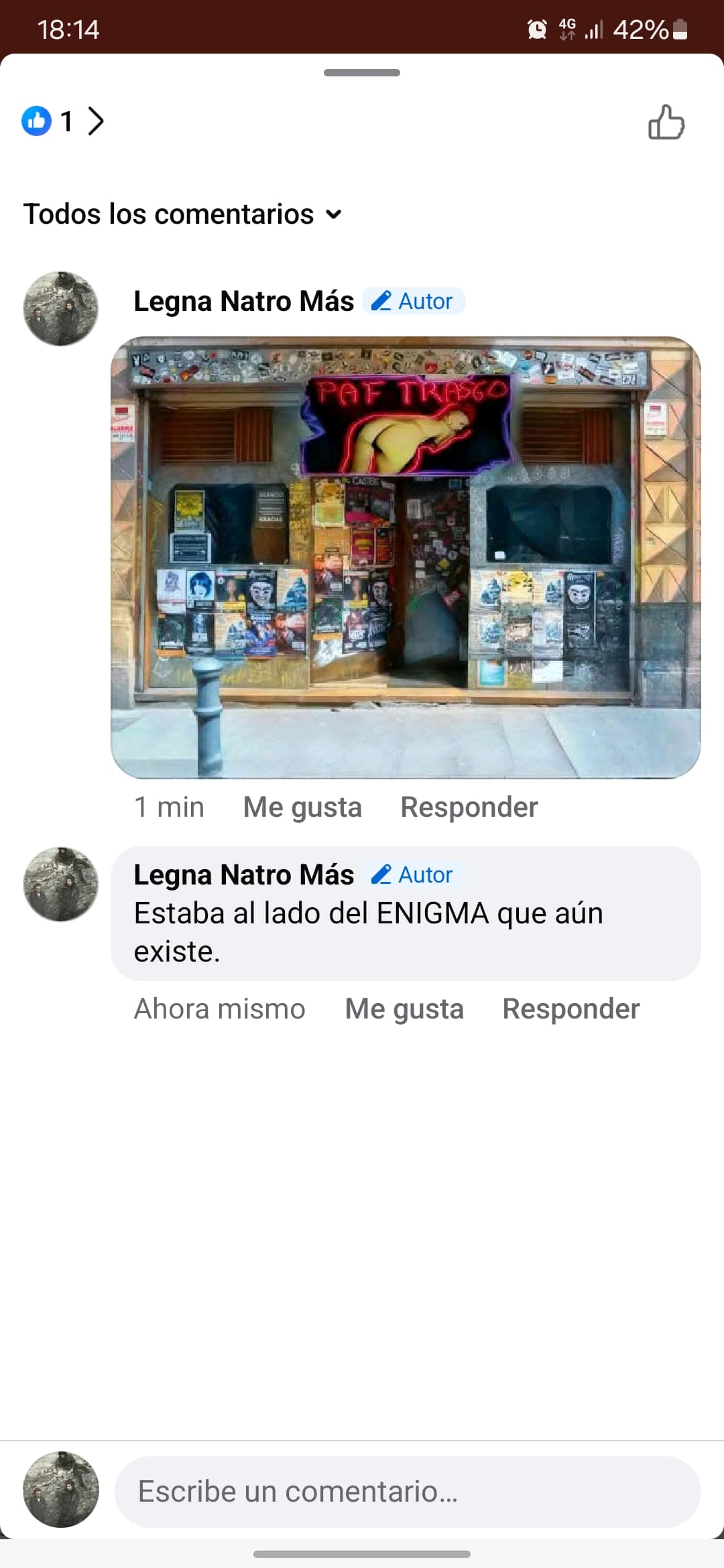Like the post with thumbs-up icon
This screenshot has width=724, height=1568.
(666, 123)
